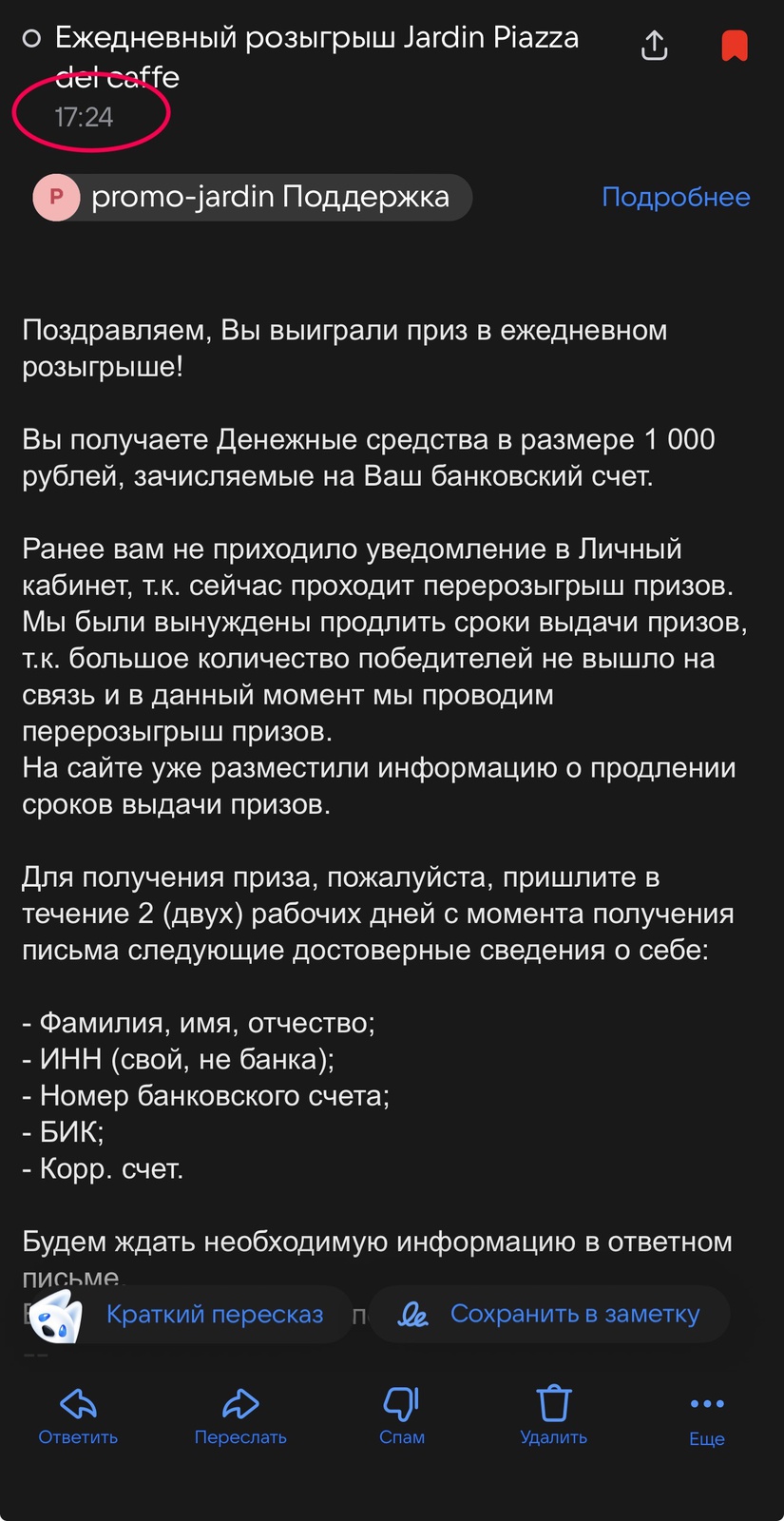Delete the email with Удалить
The image size is (784, 1521).
pos(553,1416)
